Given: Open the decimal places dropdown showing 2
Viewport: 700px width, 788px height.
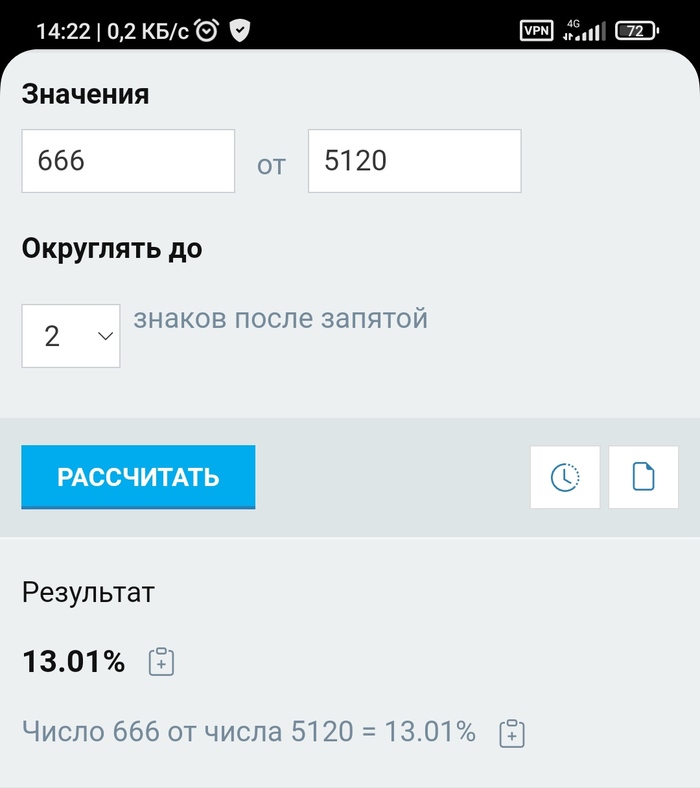Looking at the screenshot, I should pyautogui.click(x=71, y=336).
